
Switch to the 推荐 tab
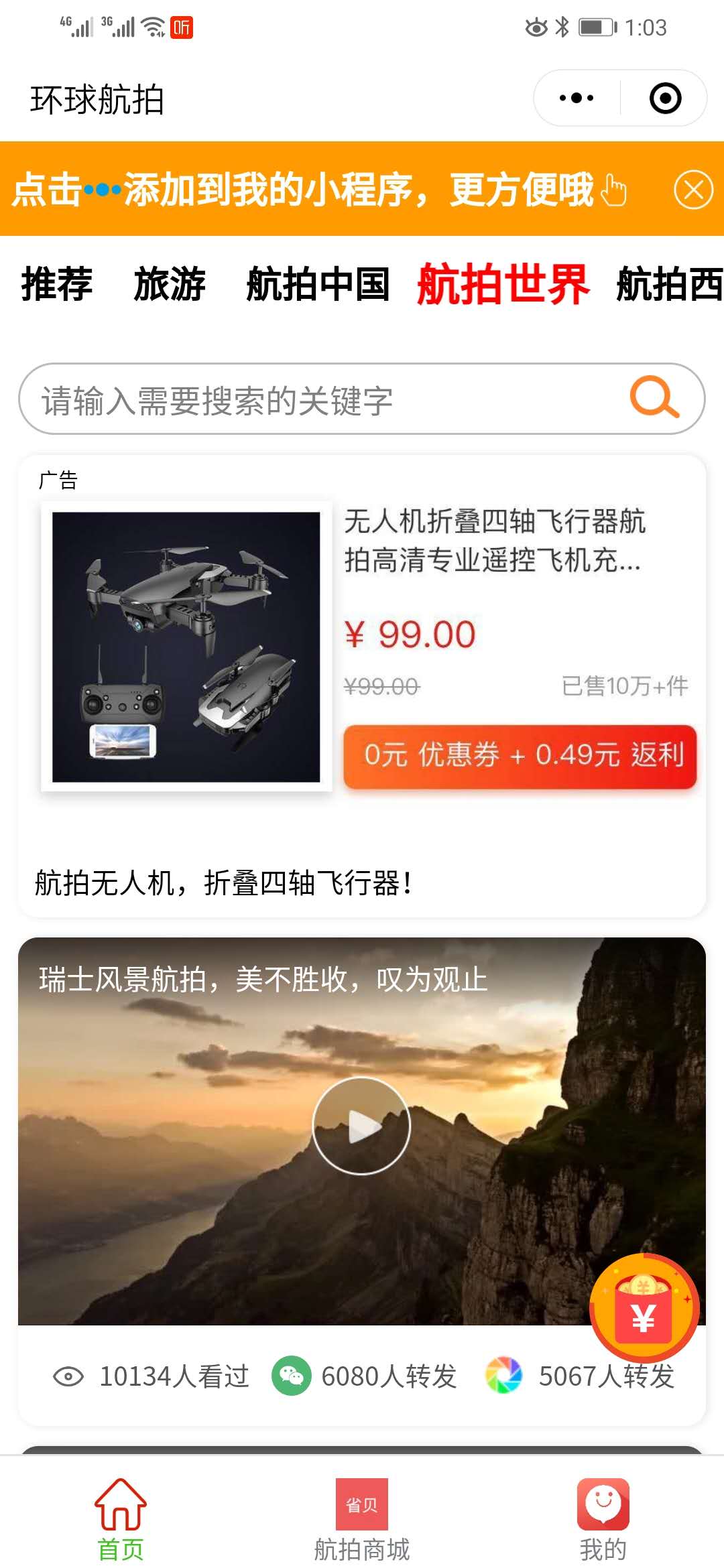pyautogui.click(x=57, y=284)
